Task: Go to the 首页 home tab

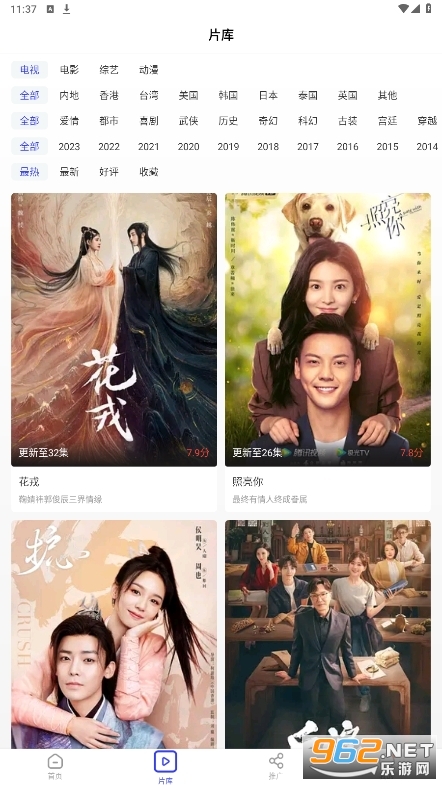Action: pyautogui.click(x=55, y=766)
